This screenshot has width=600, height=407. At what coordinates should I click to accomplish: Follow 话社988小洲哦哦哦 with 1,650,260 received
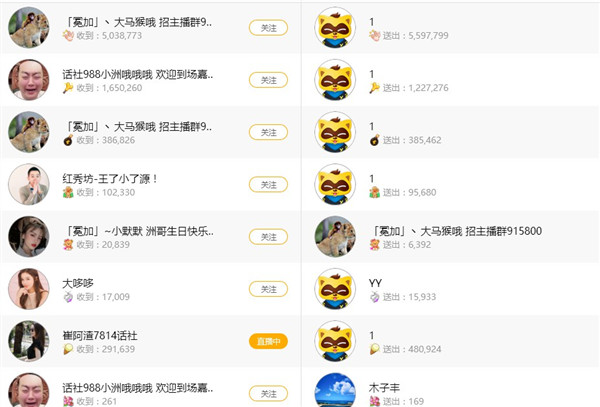pyautogui.click(x=268, y=80)
